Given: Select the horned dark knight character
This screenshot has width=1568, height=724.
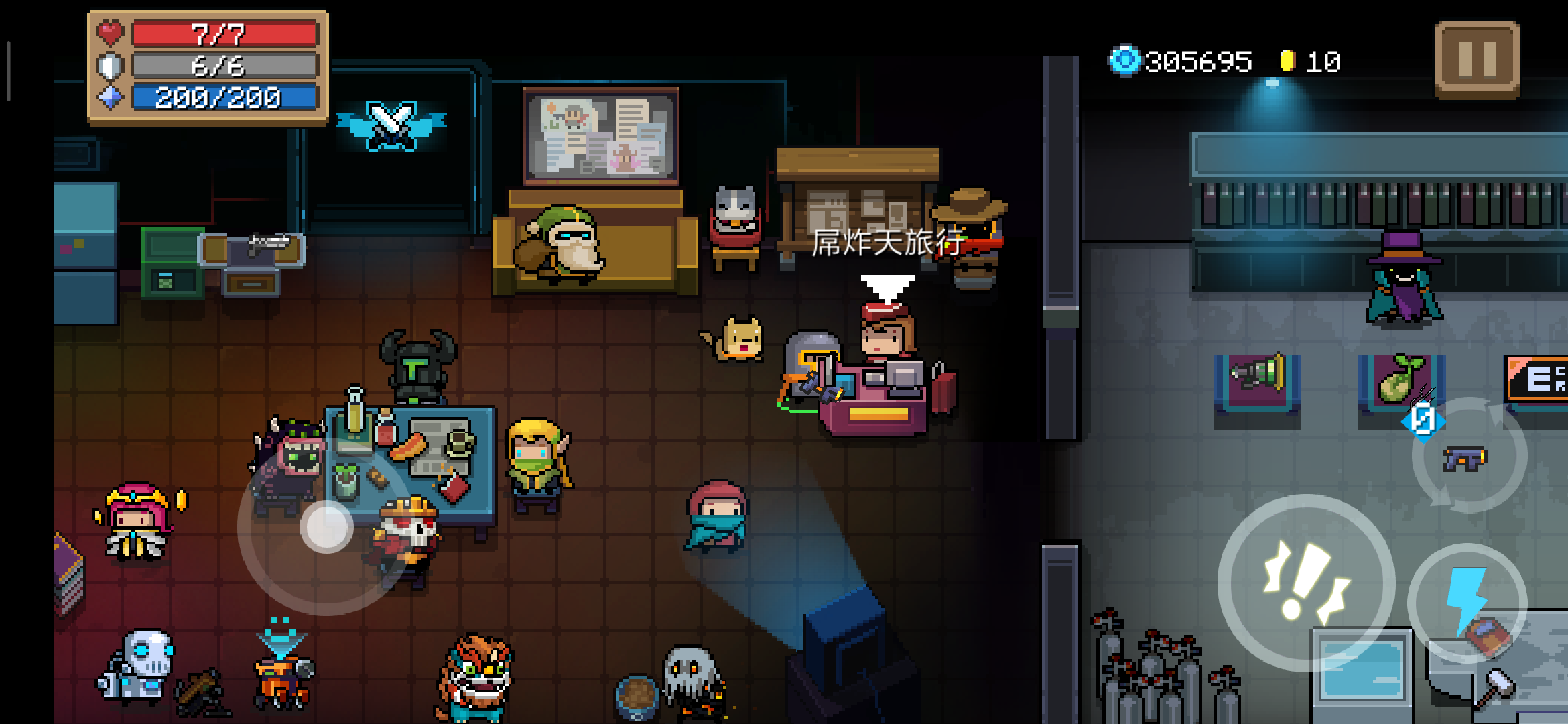Looking at the screenshot, I should (417, 365).
